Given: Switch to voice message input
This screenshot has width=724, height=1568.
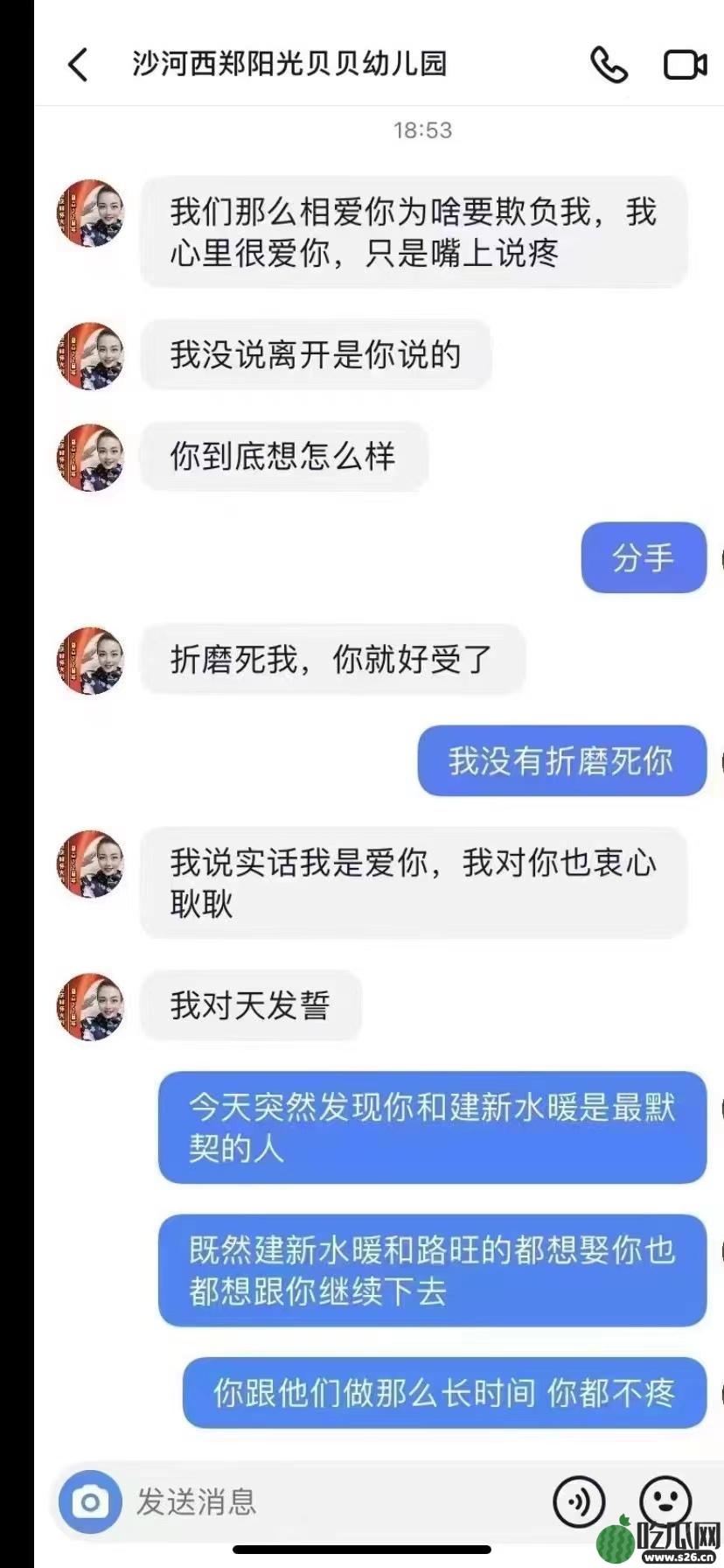Looking at the screenshot, I should point(579,1503).
